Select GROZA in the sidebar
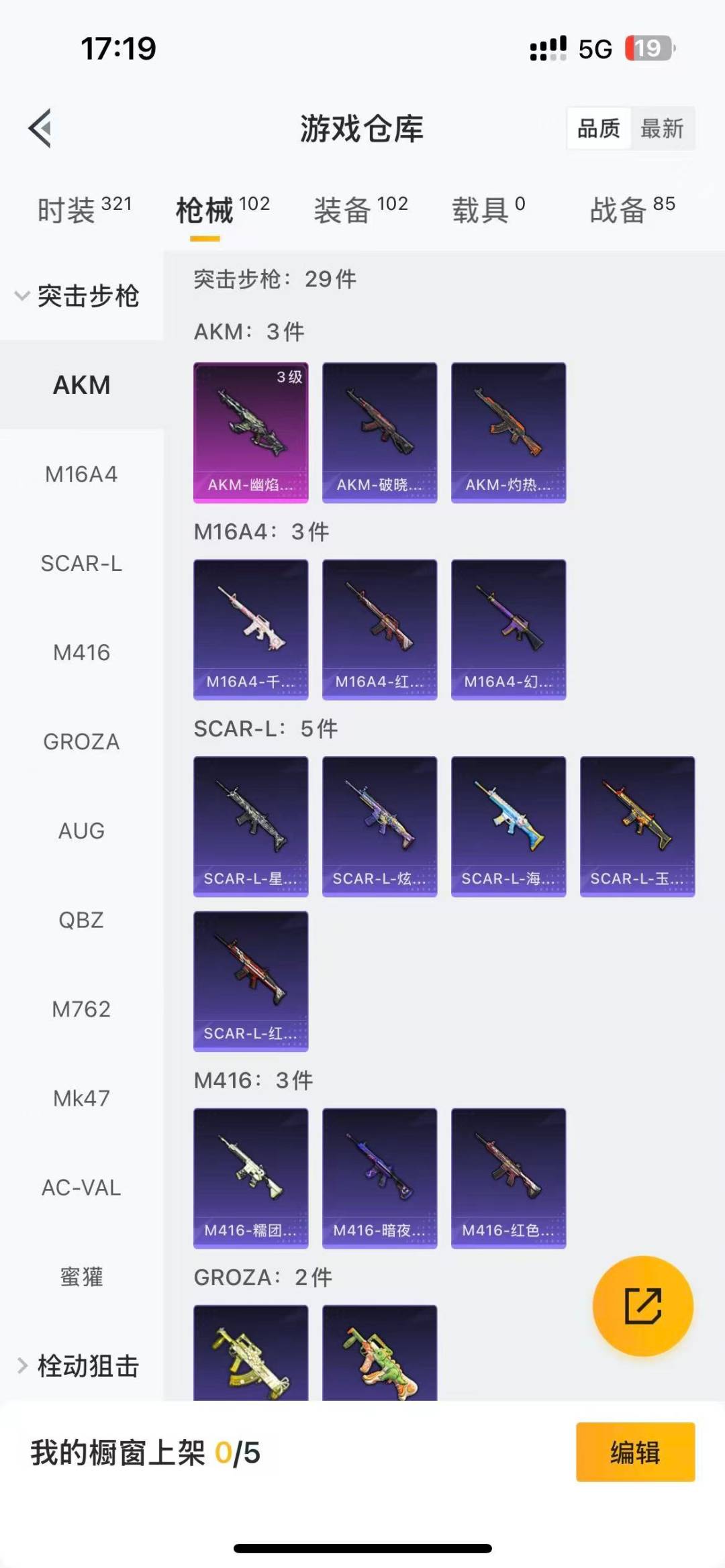The image size is (725, 1568). point(81,741)
